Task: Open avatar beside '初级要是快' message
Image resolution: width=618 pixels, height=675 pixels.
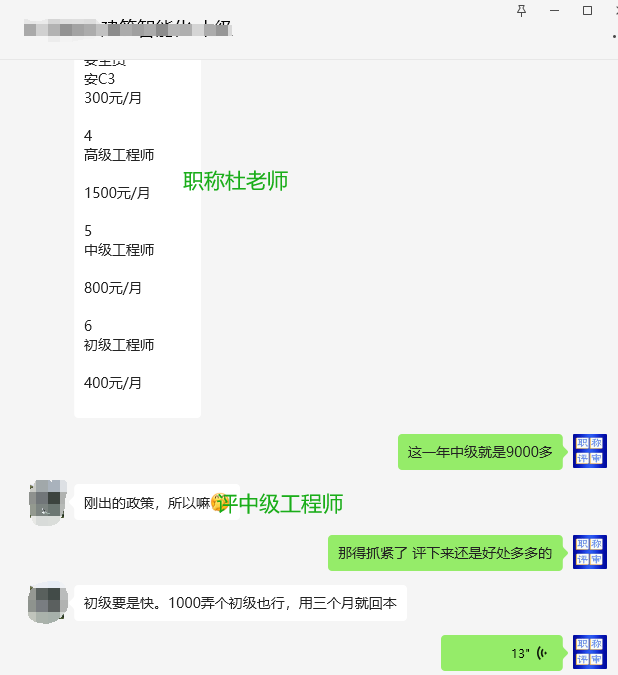Action: click(x=48, y=602)
